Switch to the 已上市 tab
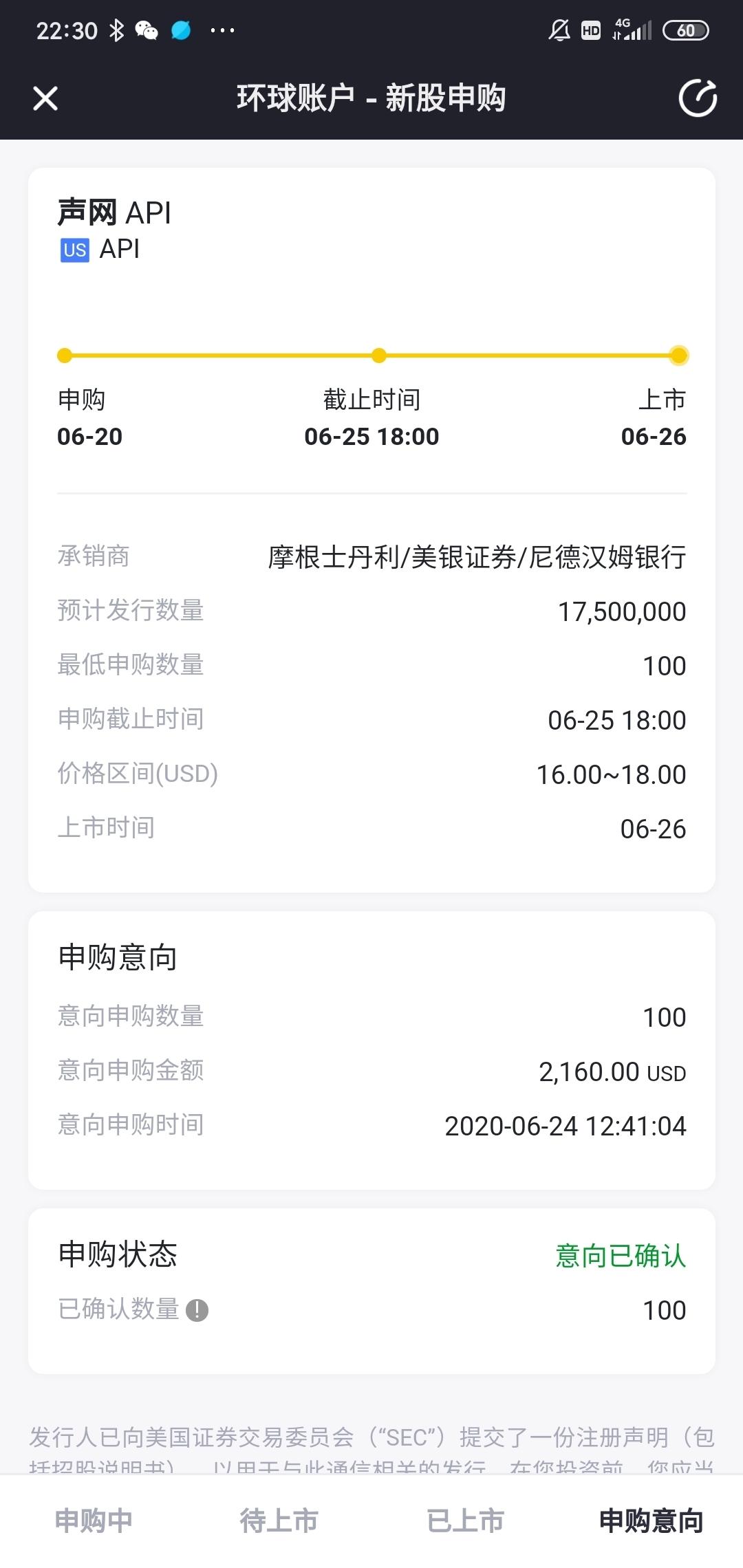This screenshot has width=743, height=1568. pyautogui.click(x=465, y=1521)
